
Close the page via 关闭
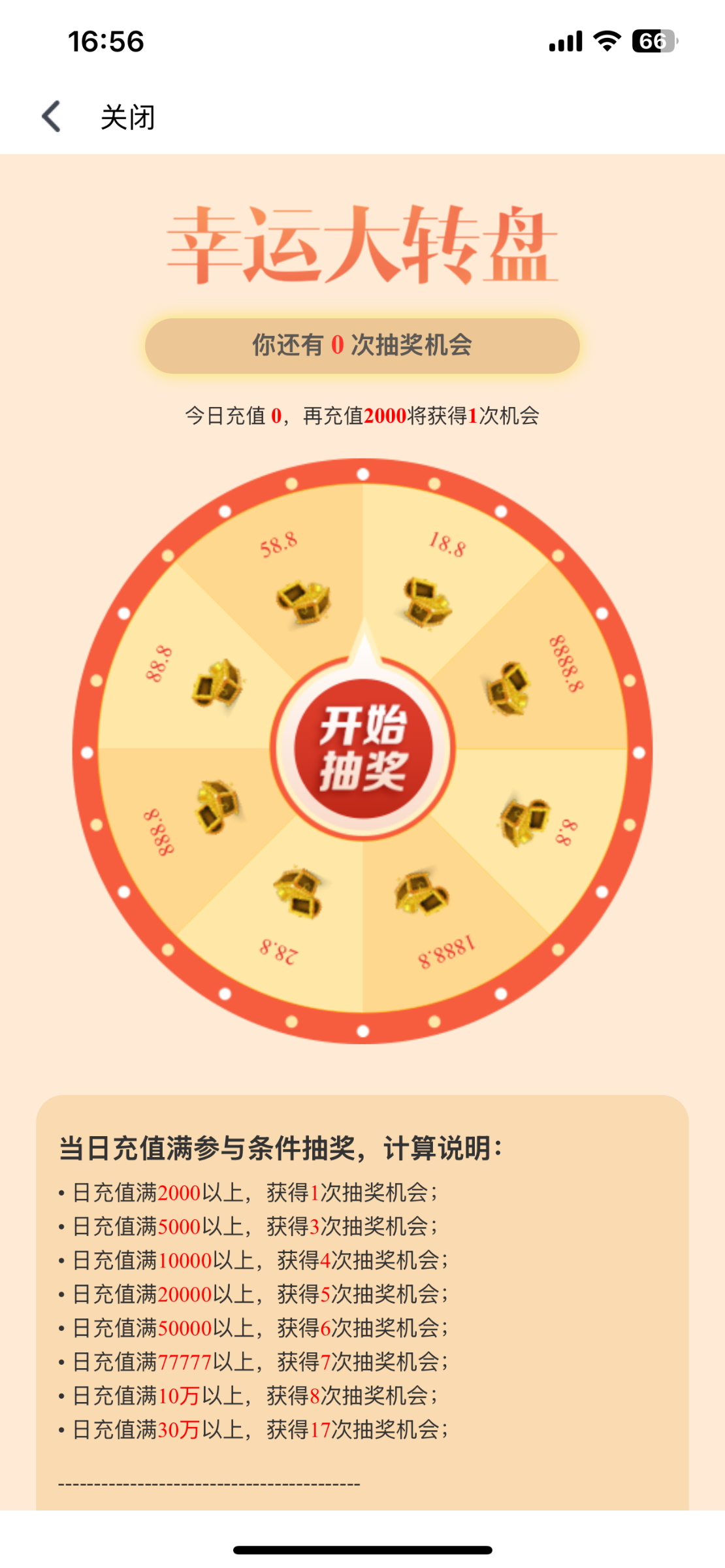(x=127, y=118)
